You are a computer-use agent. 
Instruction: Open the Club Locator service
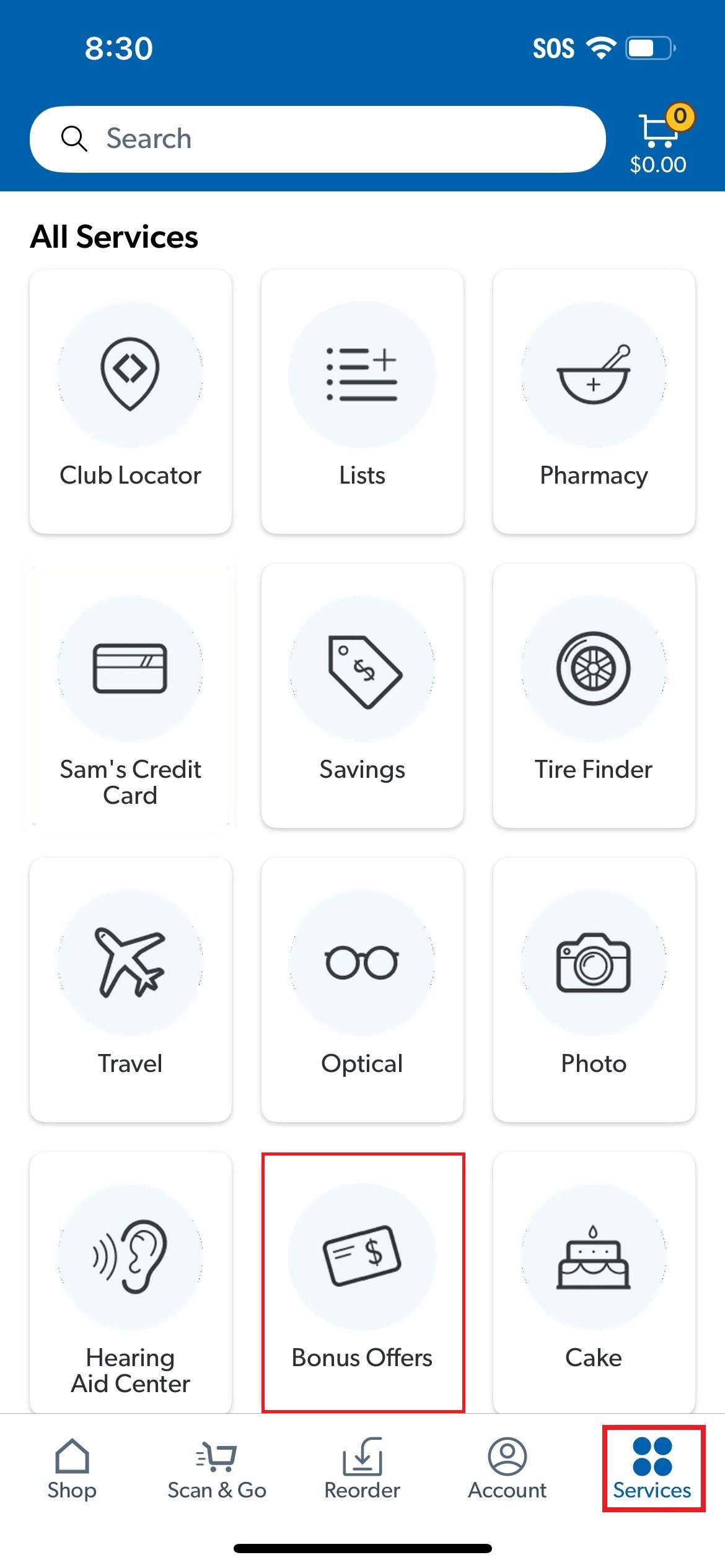pos(131,401)
